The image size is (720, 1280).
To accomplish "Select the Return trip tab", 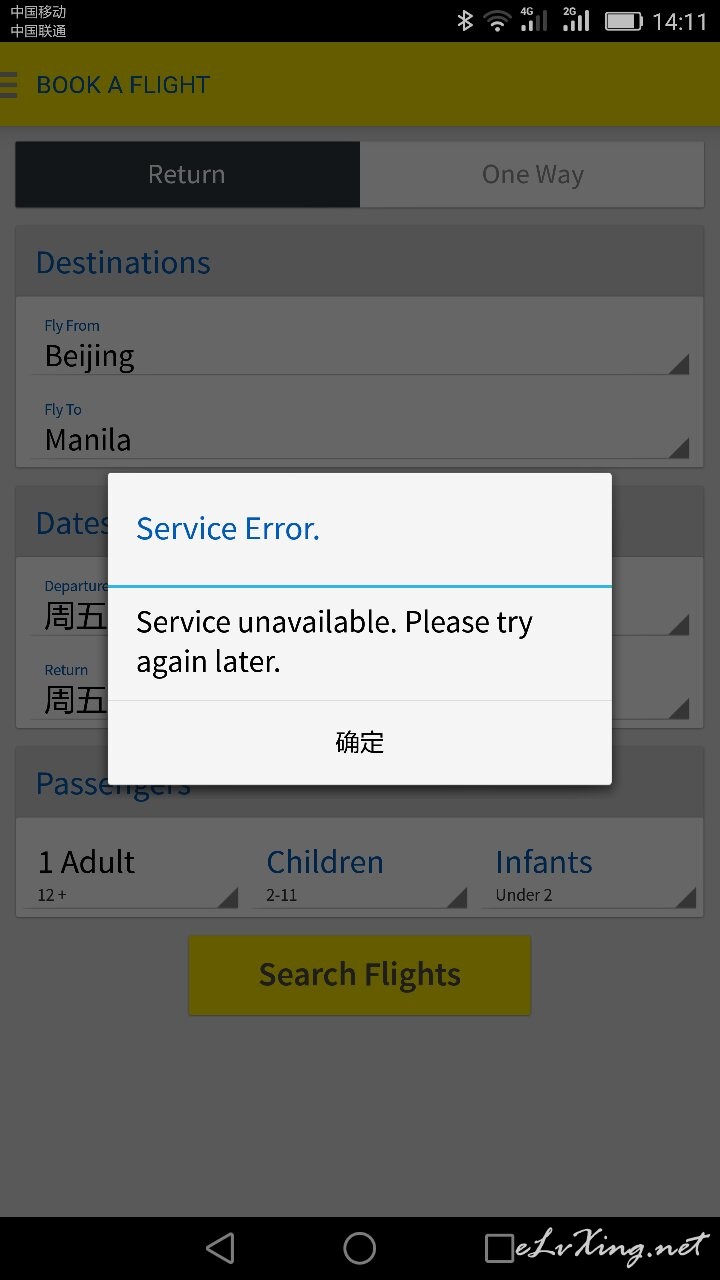I will point(187,174).
